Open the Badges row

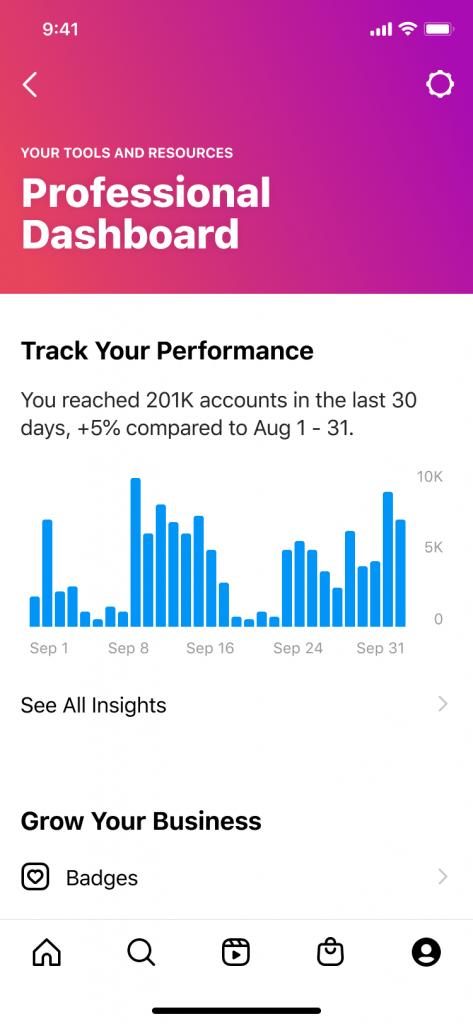(x=236, y=878)
